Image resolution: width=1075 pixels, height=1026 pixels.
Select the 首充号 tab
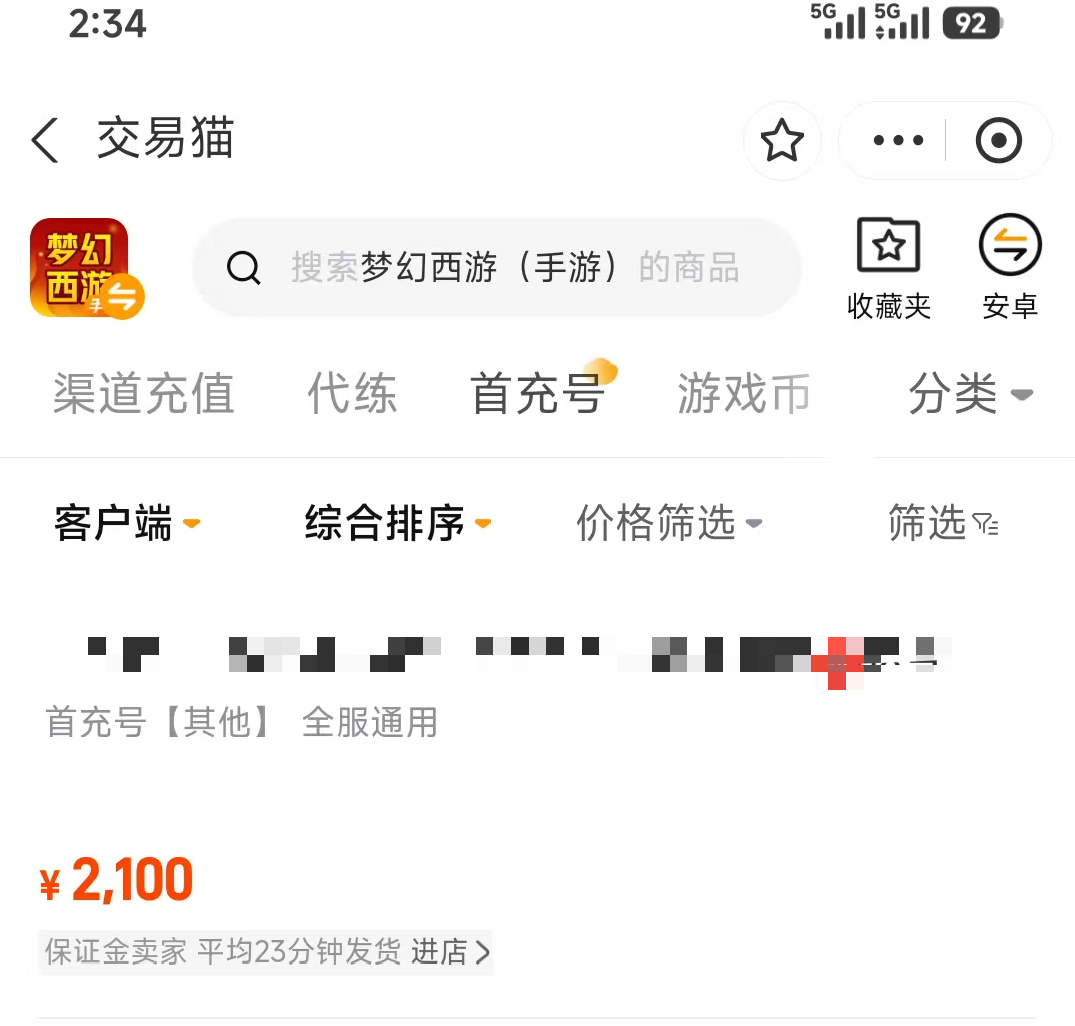click(538, 393)
